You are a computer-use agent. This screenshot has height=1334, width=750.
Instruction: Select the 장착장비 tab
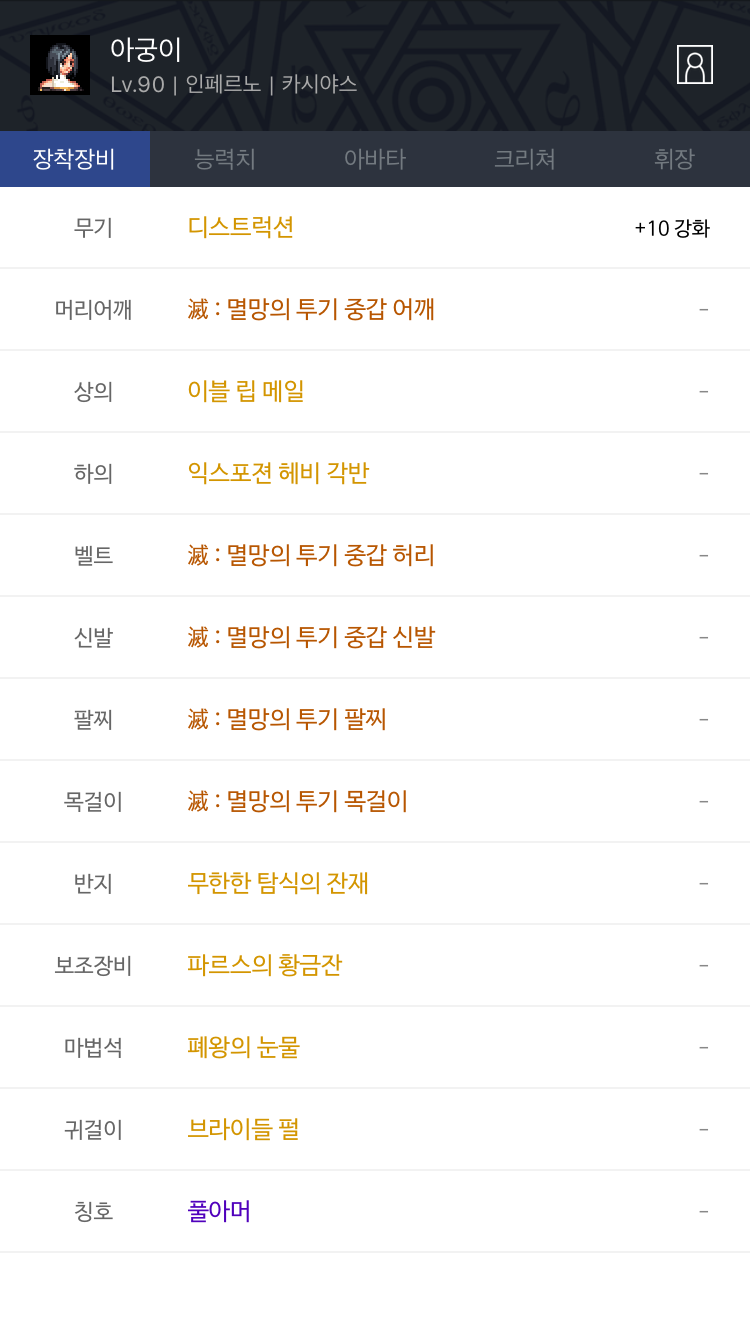(x=75, y=159)
